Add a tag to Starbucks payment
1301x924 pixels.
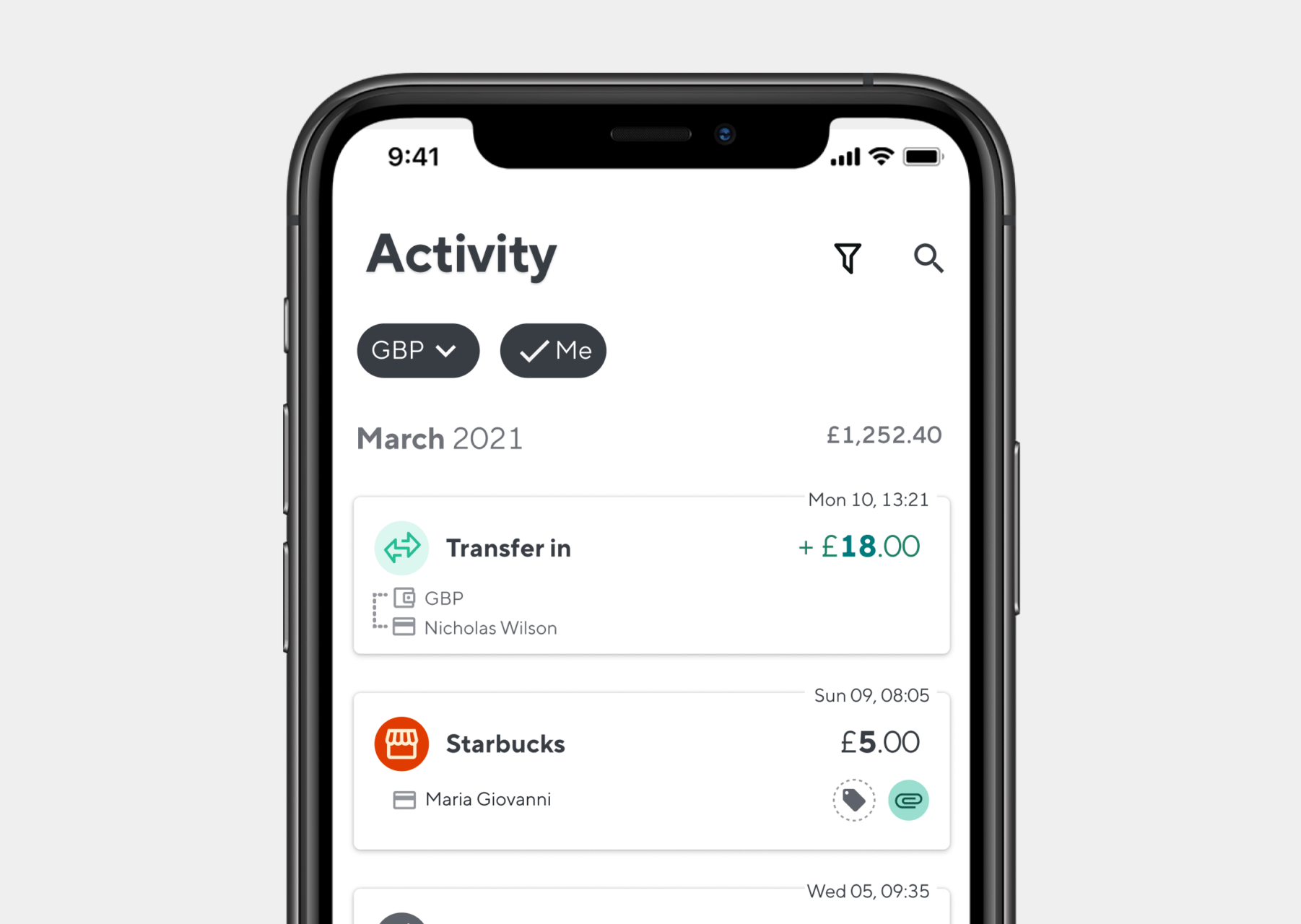853,800
